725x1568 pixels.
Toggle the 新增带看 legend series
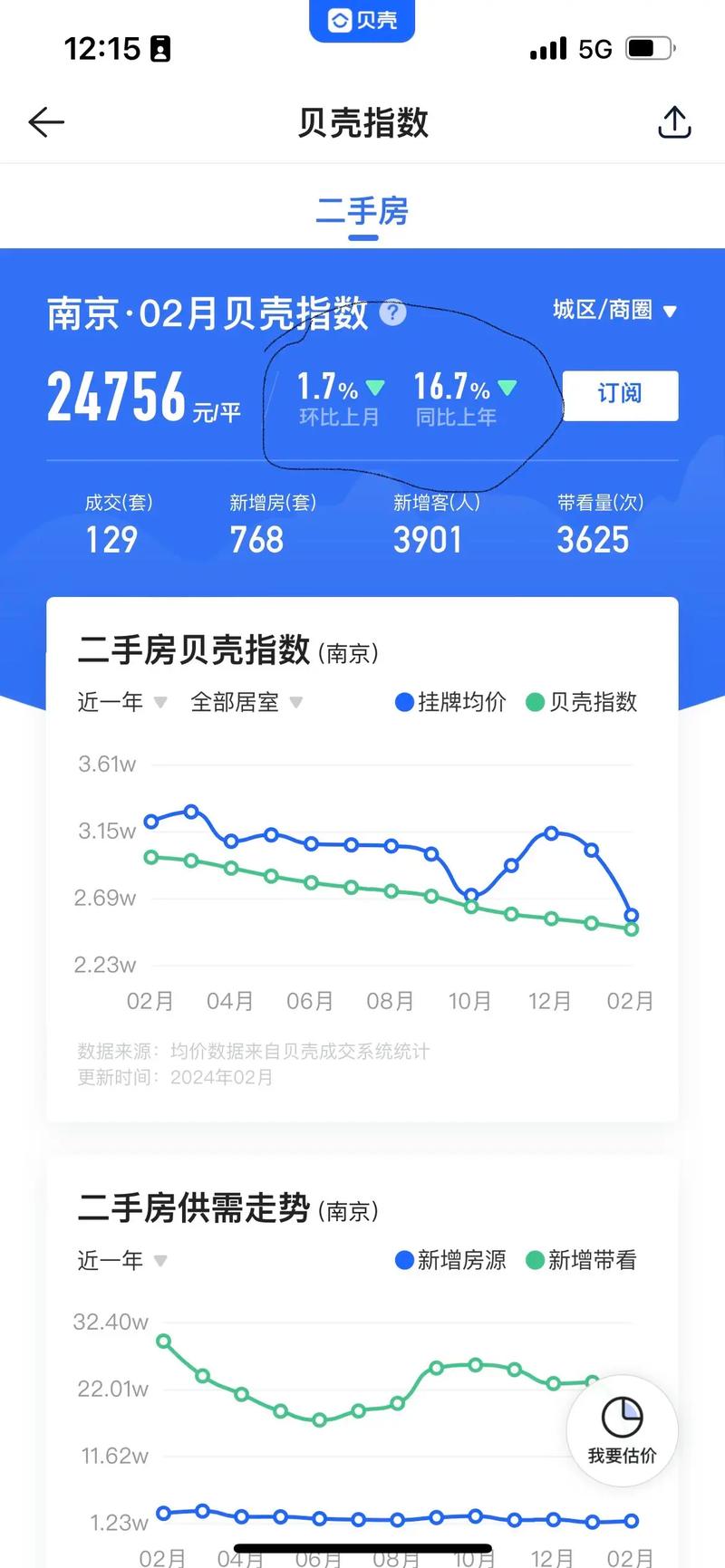(583, 1260)
